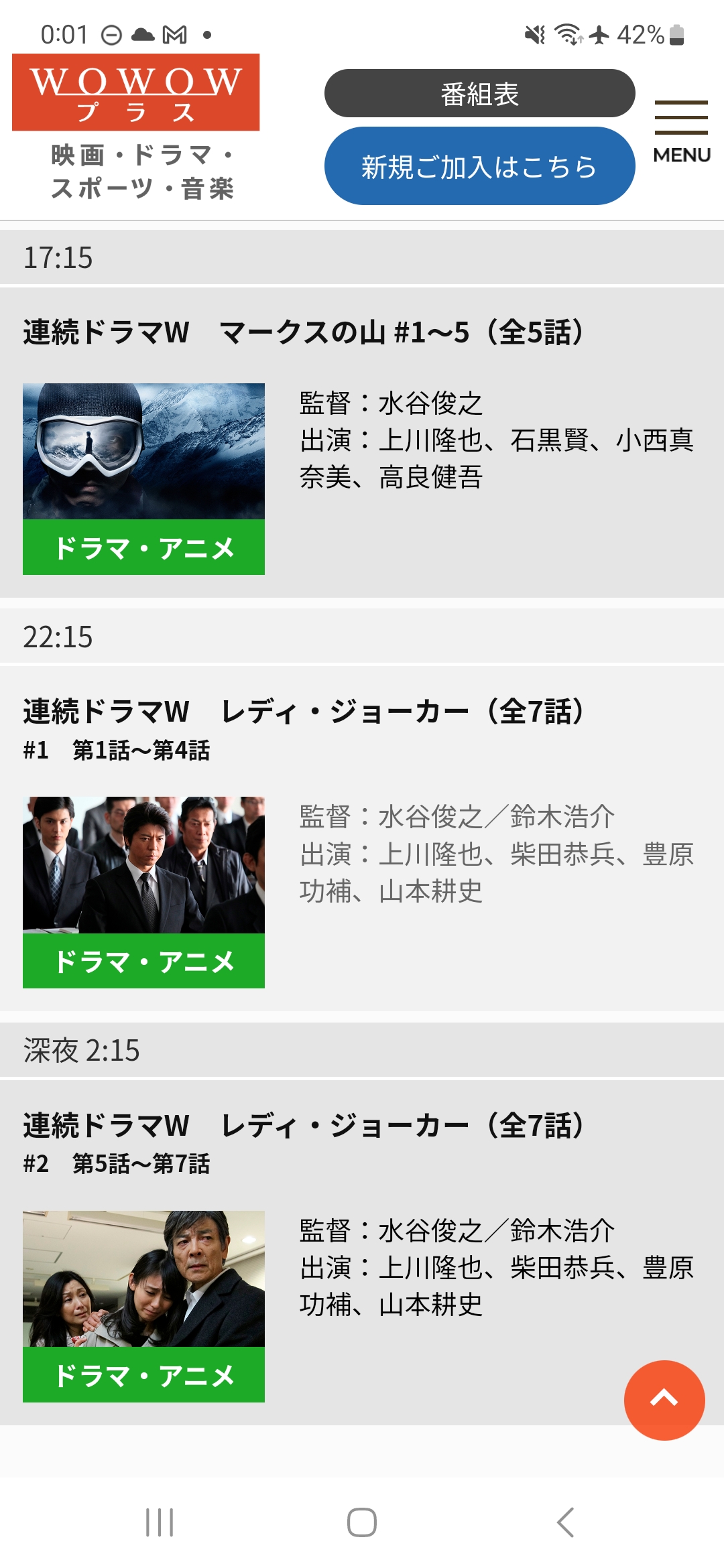
Task: Open the 深夜 2:15 レディ・ジョーカー #2 program
Action: pos(303,1126)
